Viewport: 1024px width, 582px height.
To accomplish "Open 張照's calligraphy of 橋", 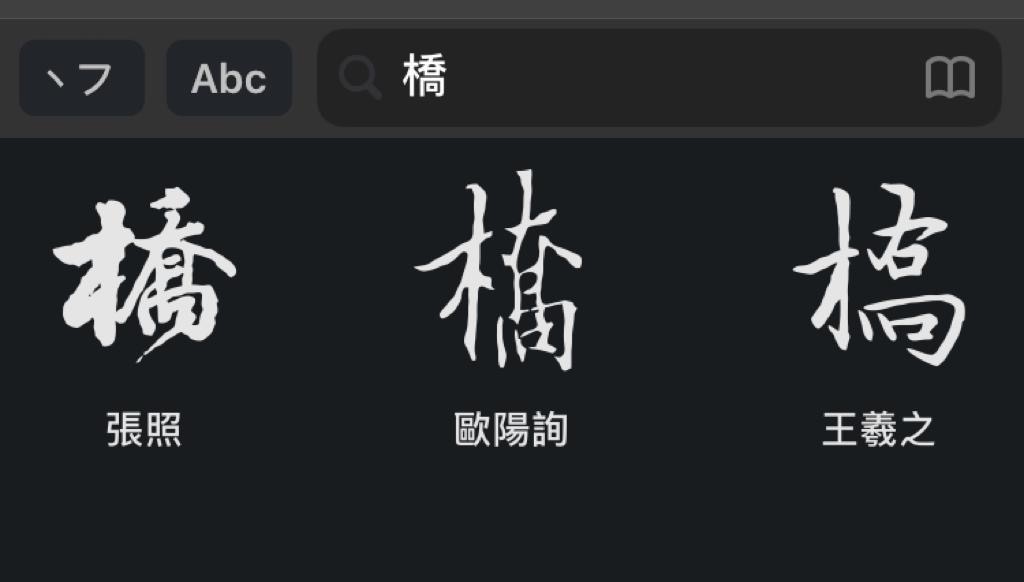I will 144,275.
